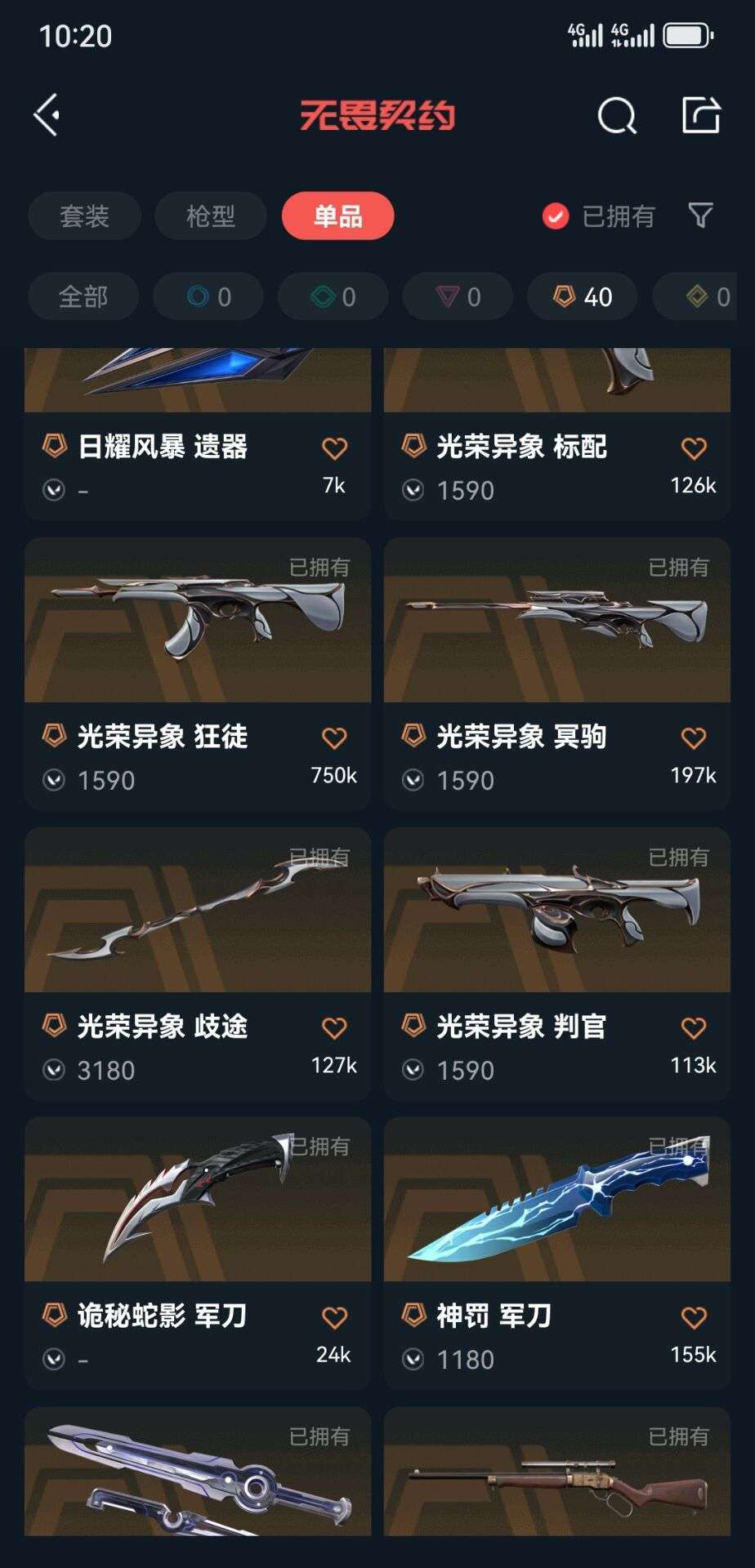755x1568 pixels.
Task: Switch to the 套装 tab
Action: (84, 216)
